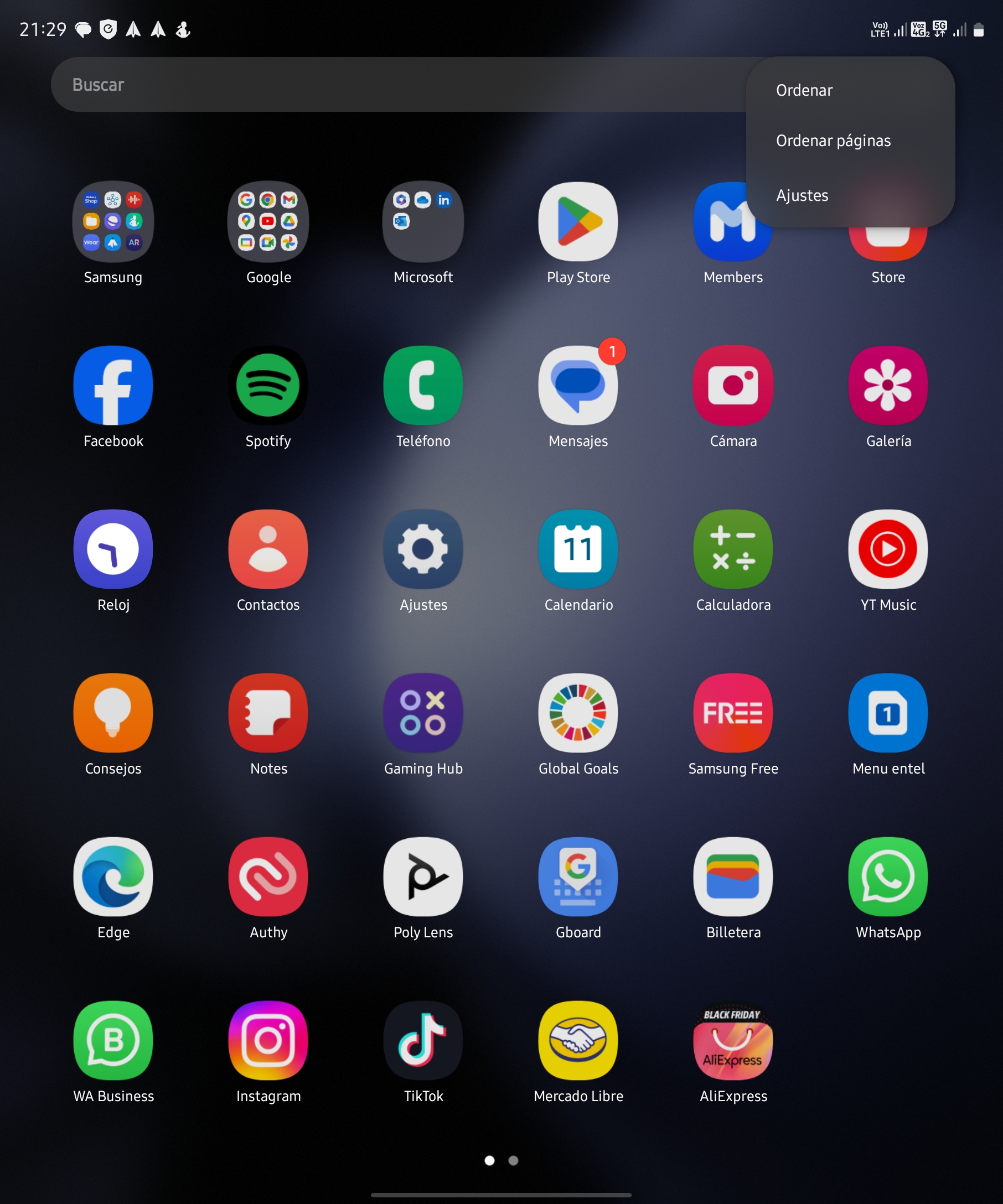Open the Samsung folder
The height and width of the screenshot is (1204, 1003).
(113, 222)
